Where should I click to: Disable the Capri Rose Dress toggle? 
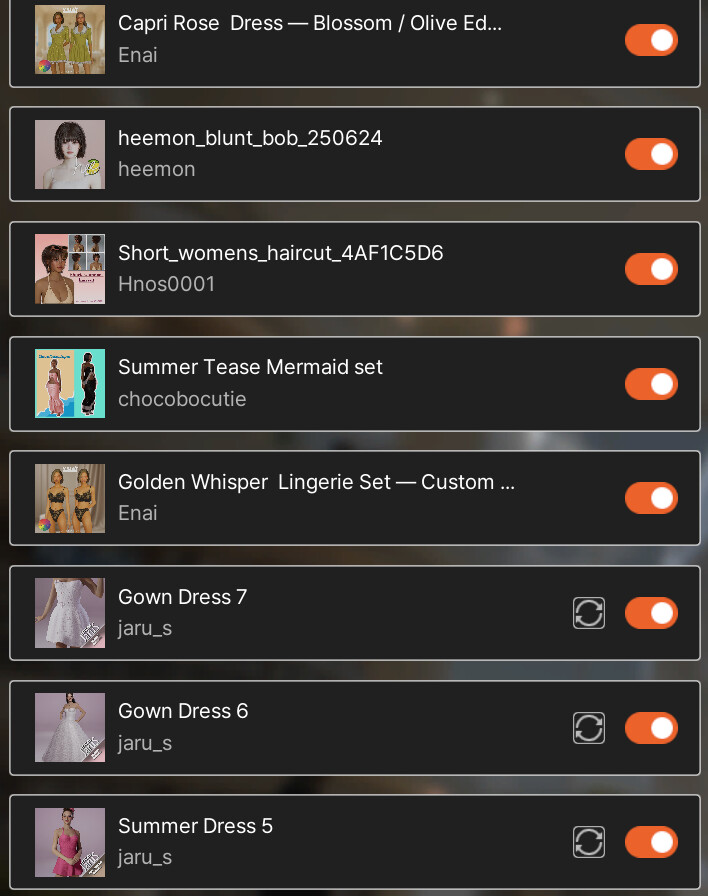point(651,40)
